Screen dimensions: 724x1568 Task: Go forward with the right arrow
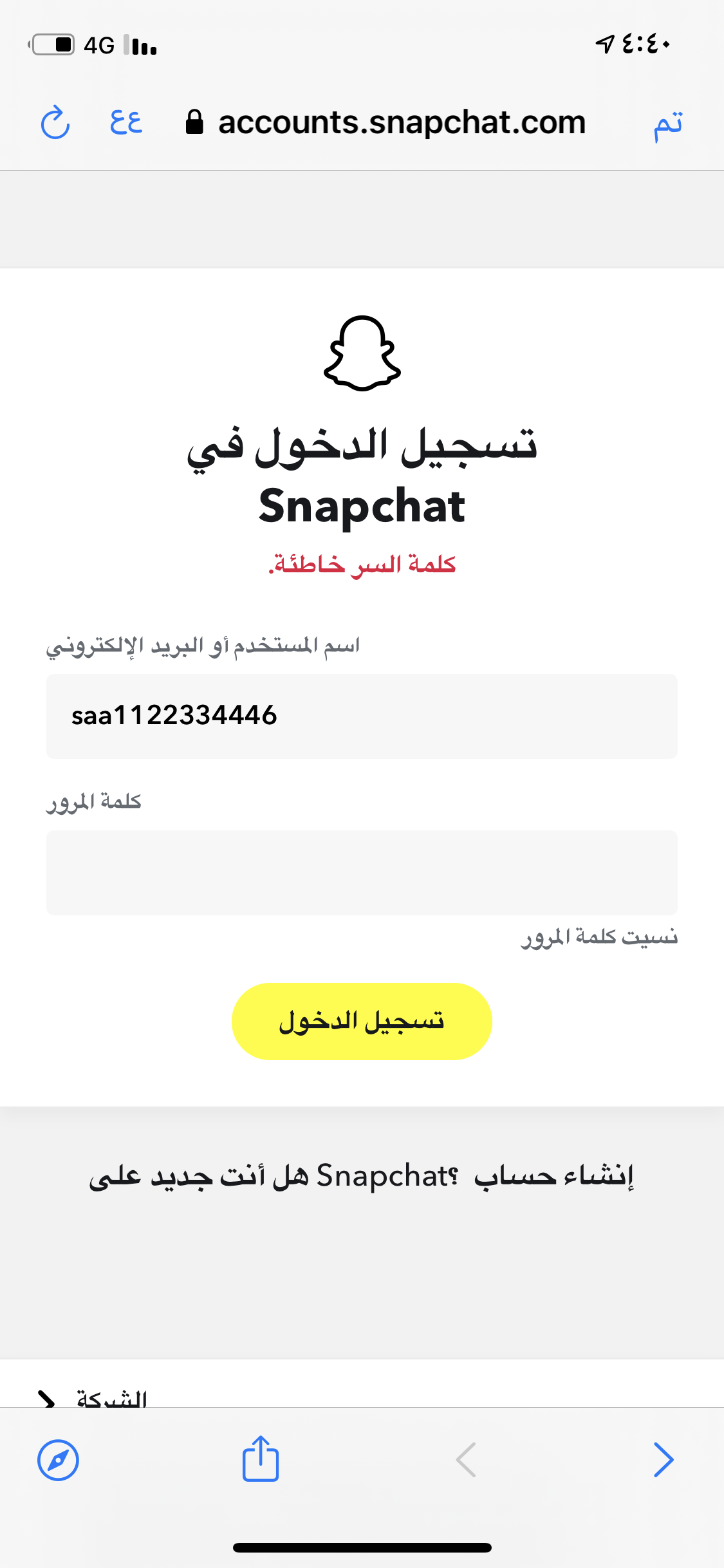coord(664,1459)
